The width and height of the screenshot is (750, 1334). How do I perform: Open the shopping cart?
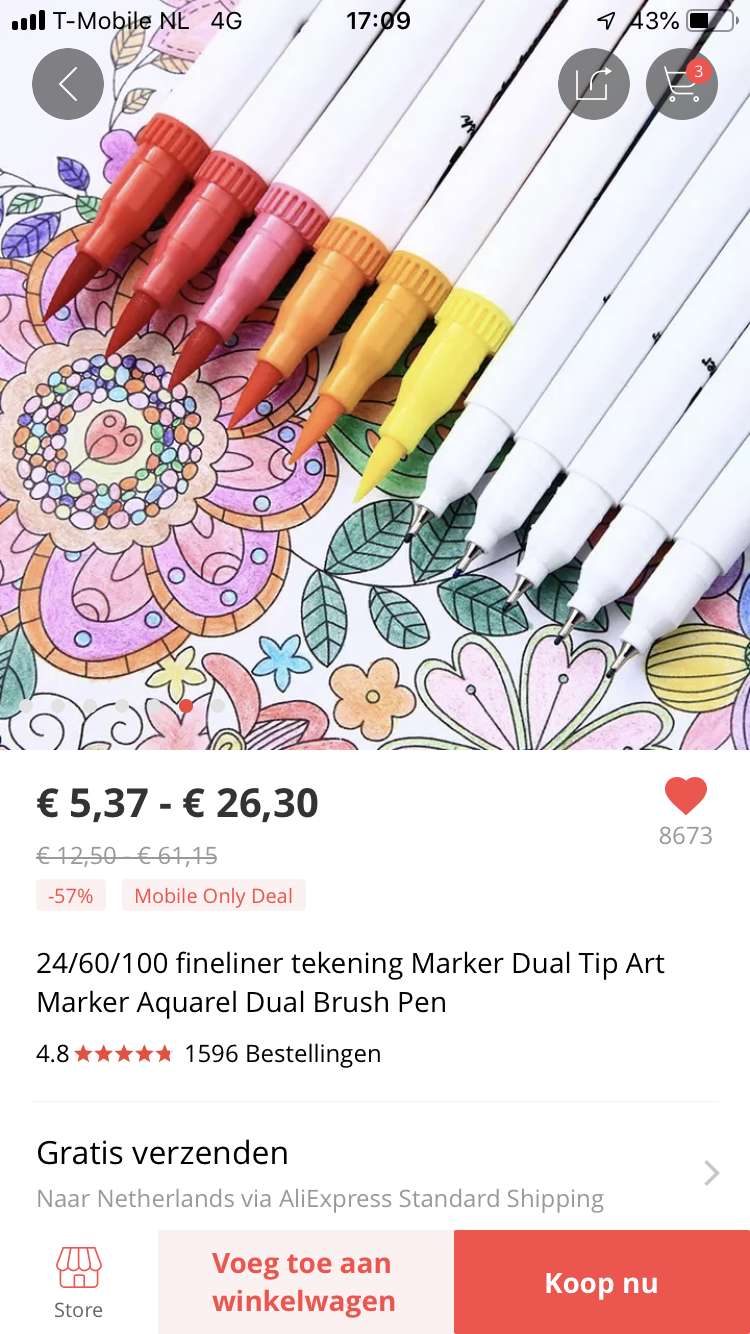point(682,84)
